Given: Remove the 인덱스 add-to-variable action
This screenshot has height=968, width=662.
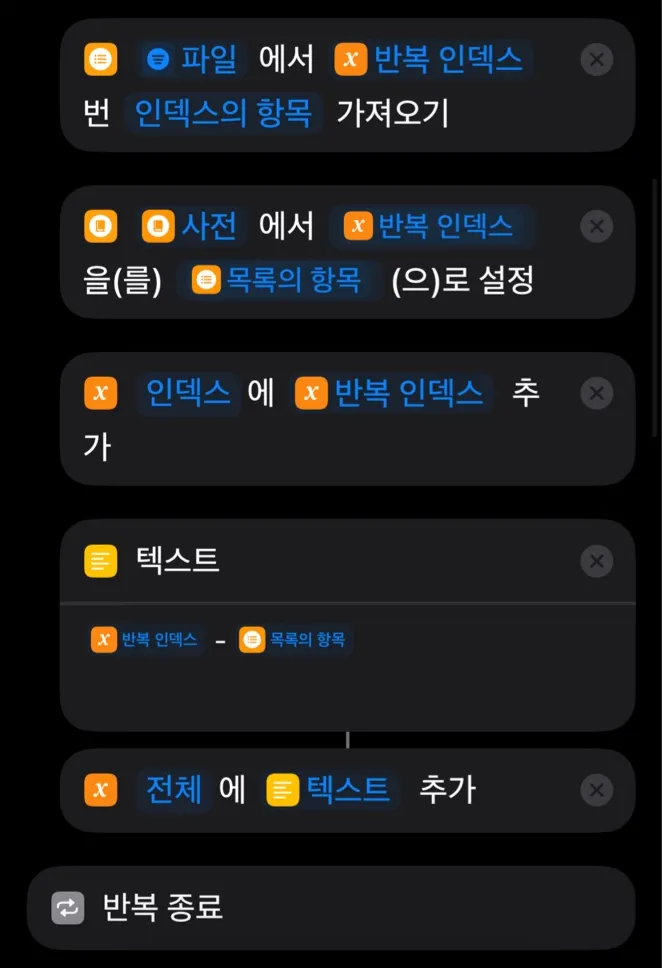Looking at the screenshot, I should (x=596, y=392).
